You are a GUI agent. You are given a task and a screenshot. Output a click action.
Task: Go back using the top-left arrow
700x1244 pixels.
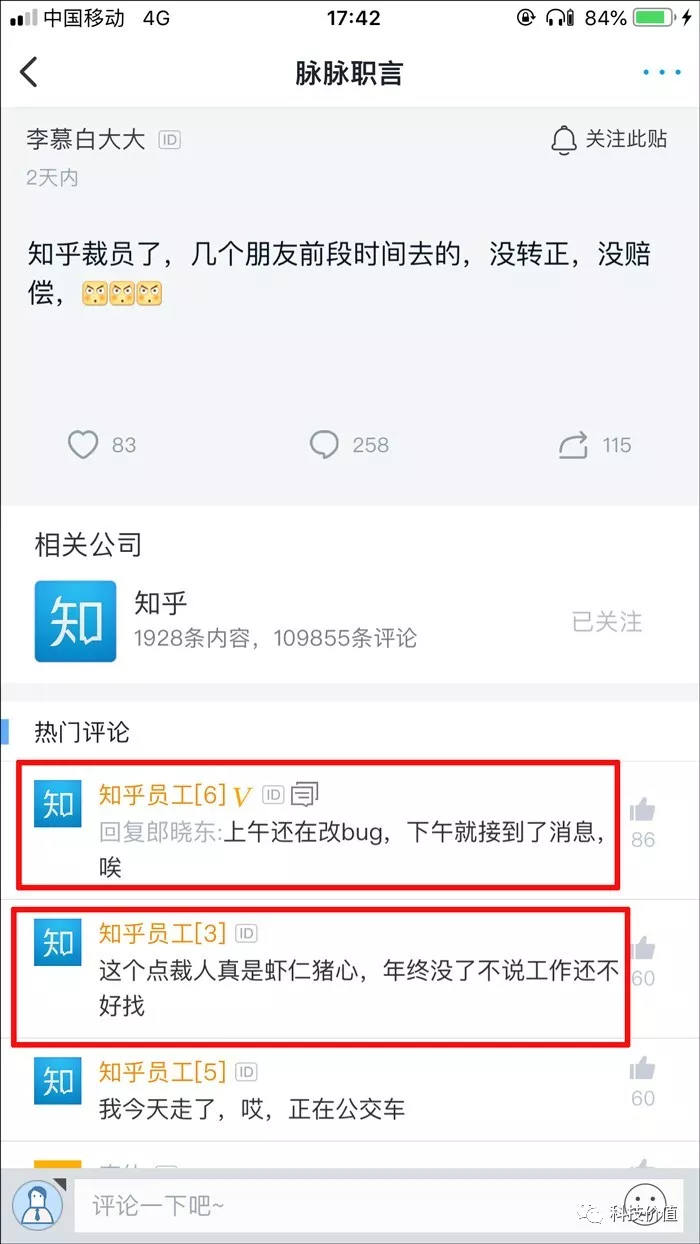[29, 73]
